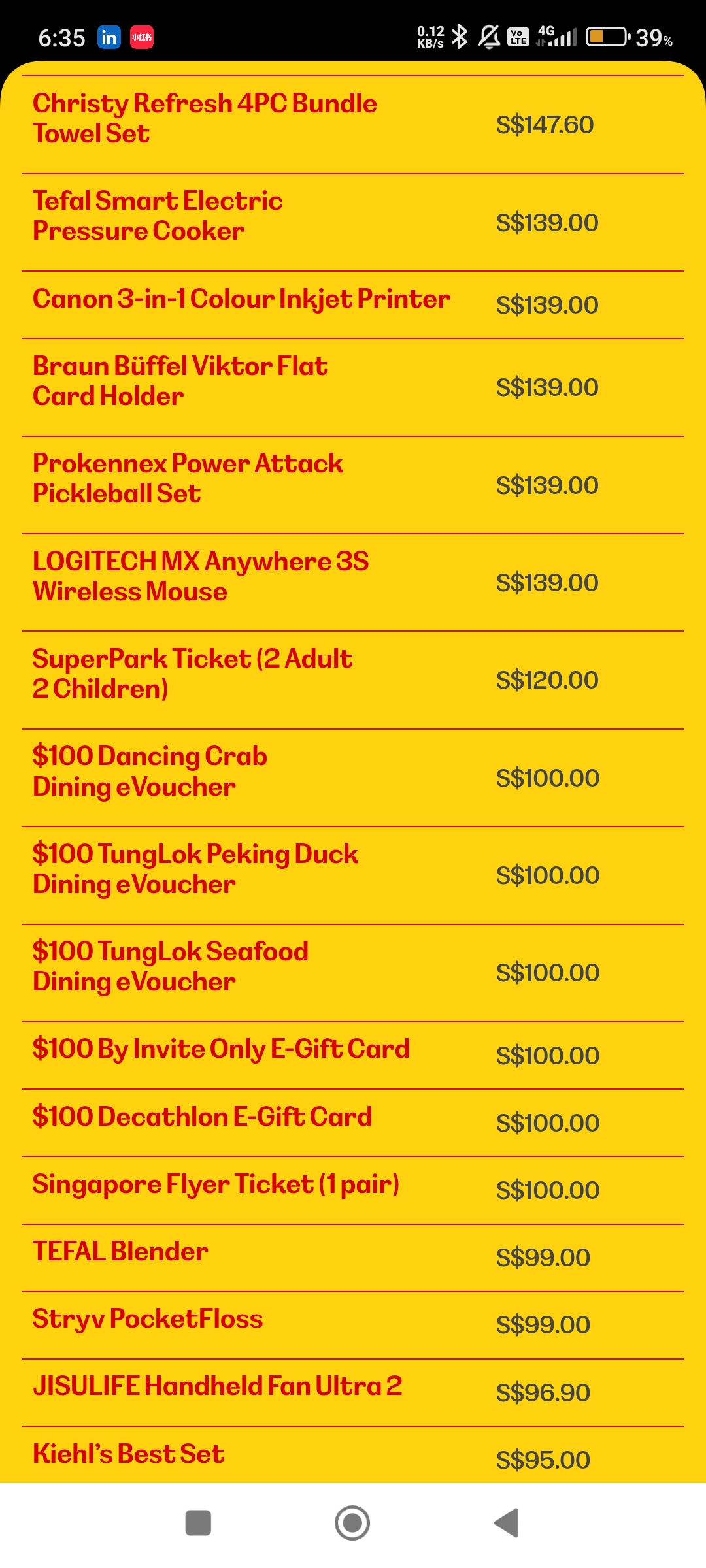The image size is (706, 1568).
Task: Go back using the navigation bar
Action: 507,1523
